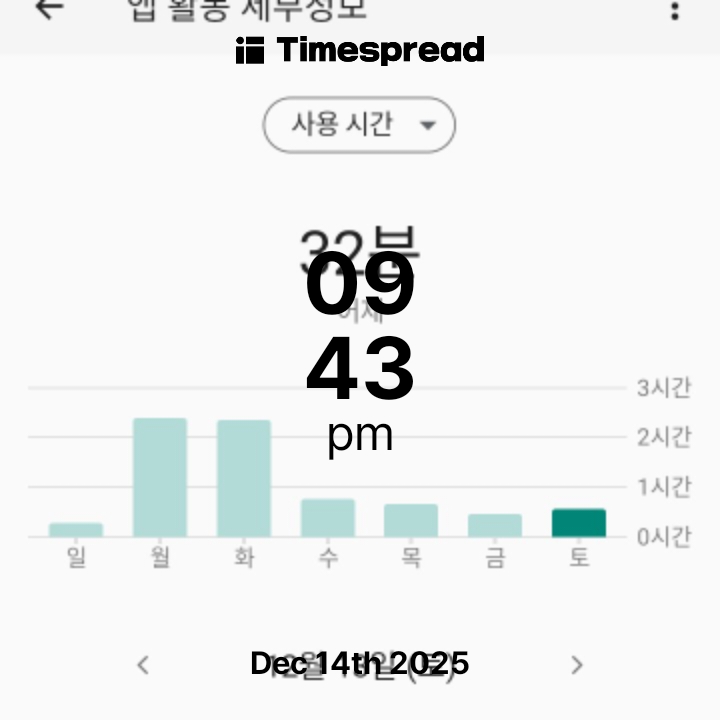Expand the 사용 시간 dropdown

pos(359,125)
